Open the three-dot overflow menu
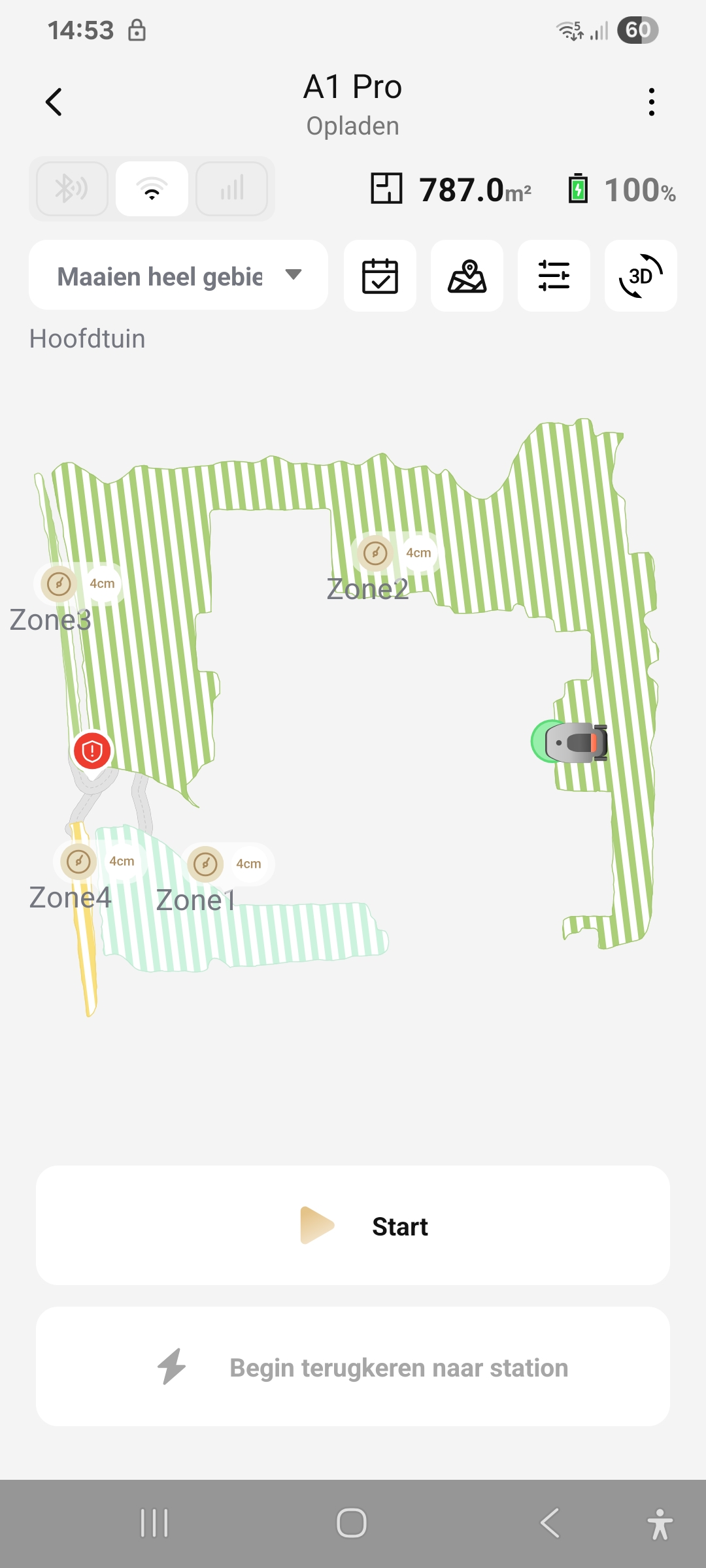Image resolution: width=706 pixels, height=1568 pixels. pos(651,103)
